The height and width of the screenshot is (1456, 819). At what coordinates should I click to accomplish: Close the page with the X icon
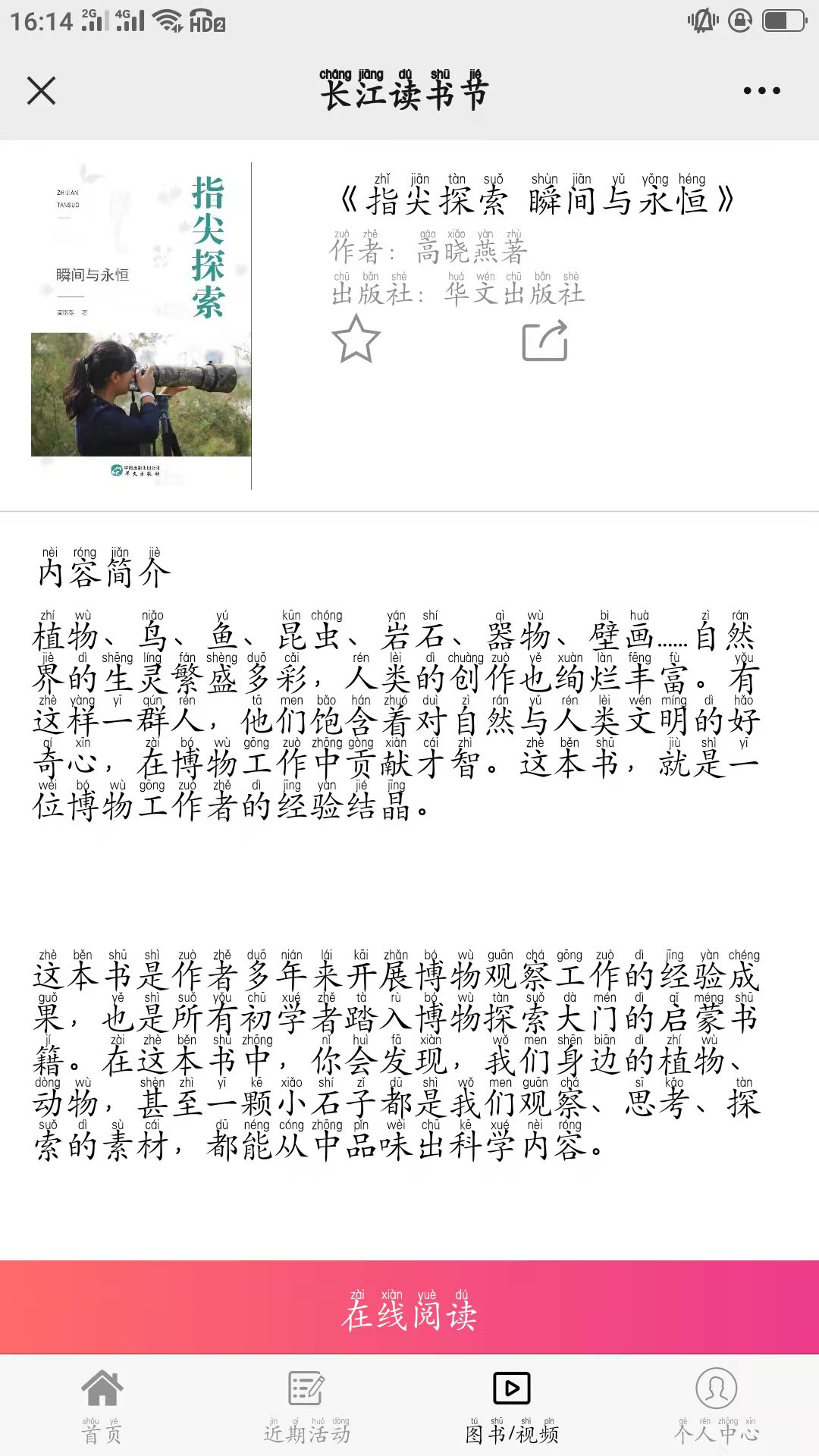[x=42, y=91]
